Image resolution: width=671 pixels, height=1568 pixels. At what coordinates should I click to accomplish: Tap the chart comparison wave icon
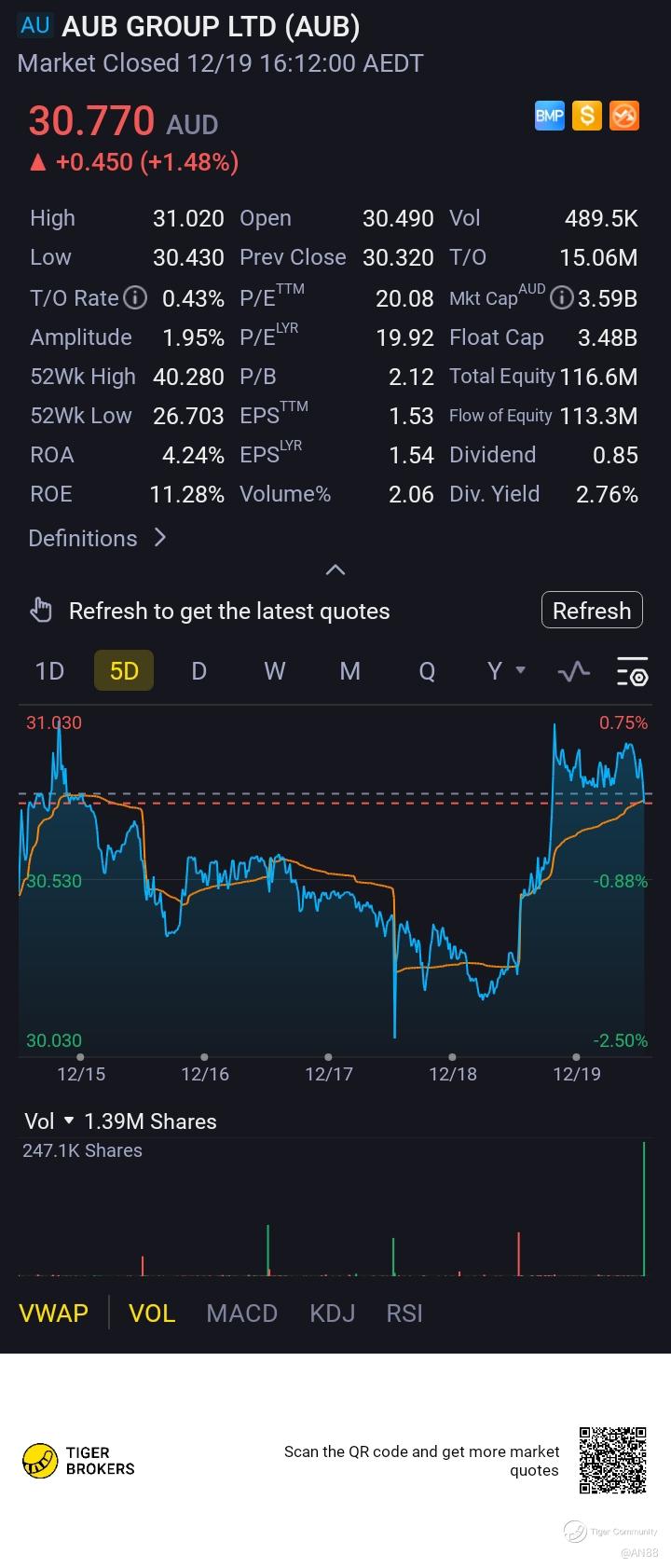[x=574, y=671]
